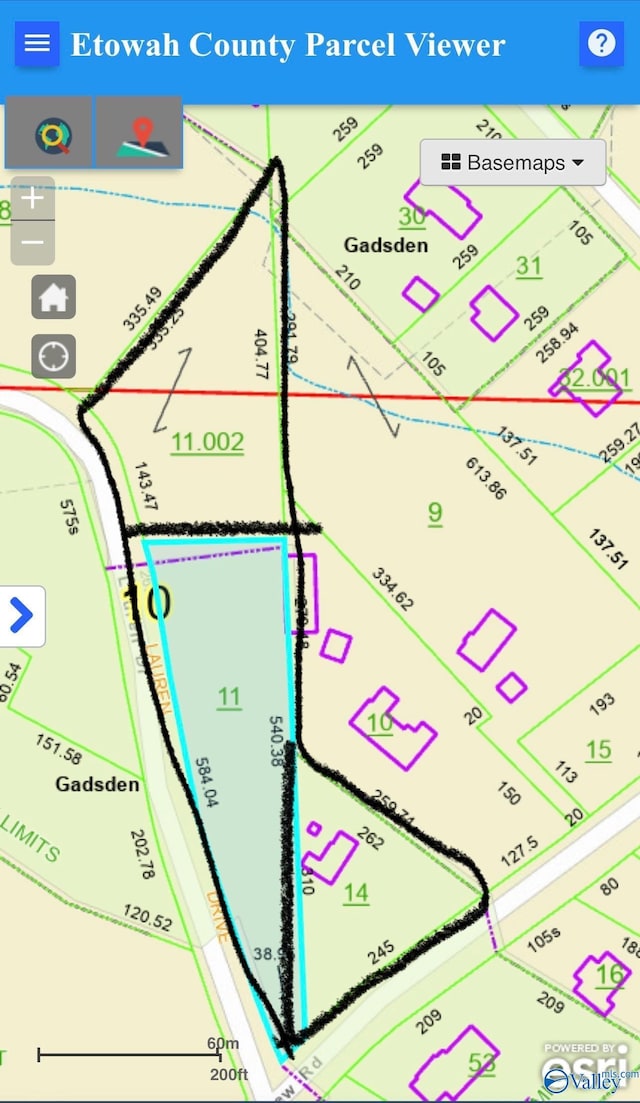The width and height of the screenshot is (640, 1103).
Task: Expand the side panel arrow
Action: (x=22, y=616)
